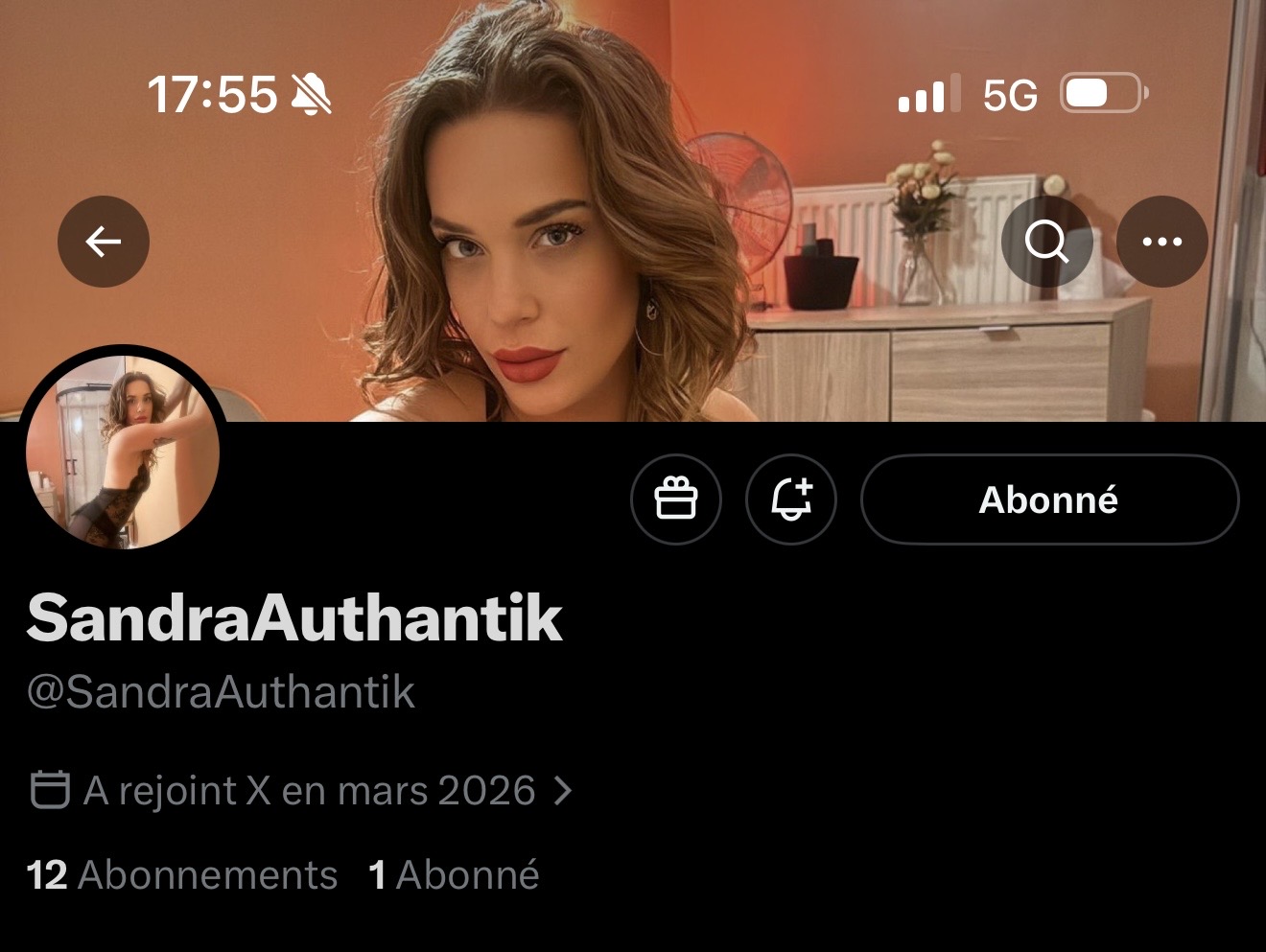This screenshot has height=952, width=1266.
Task: View the 1 Abonné followers list
Action: 454,875
